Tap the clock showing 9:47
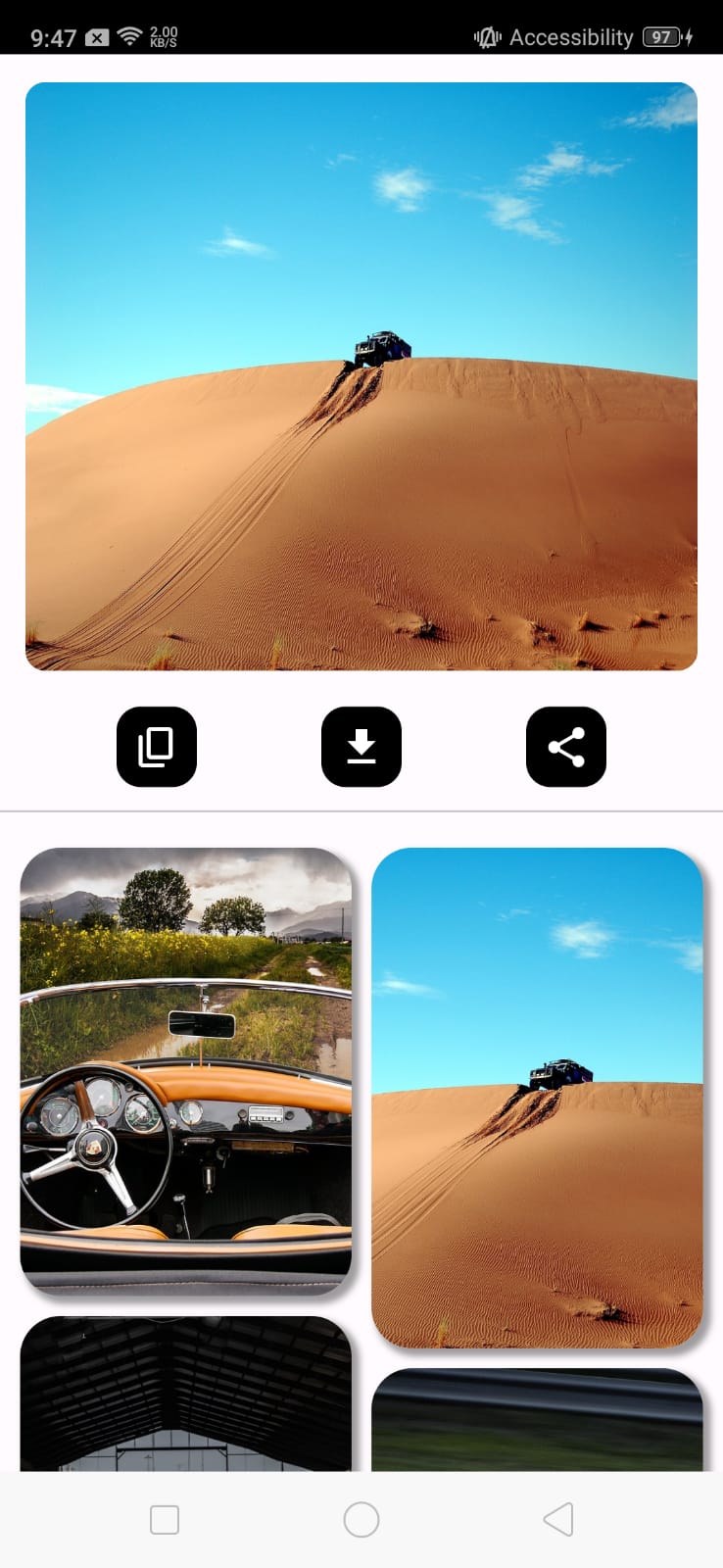Viewport: 723px width, 1568px height. tap(52, 35)
